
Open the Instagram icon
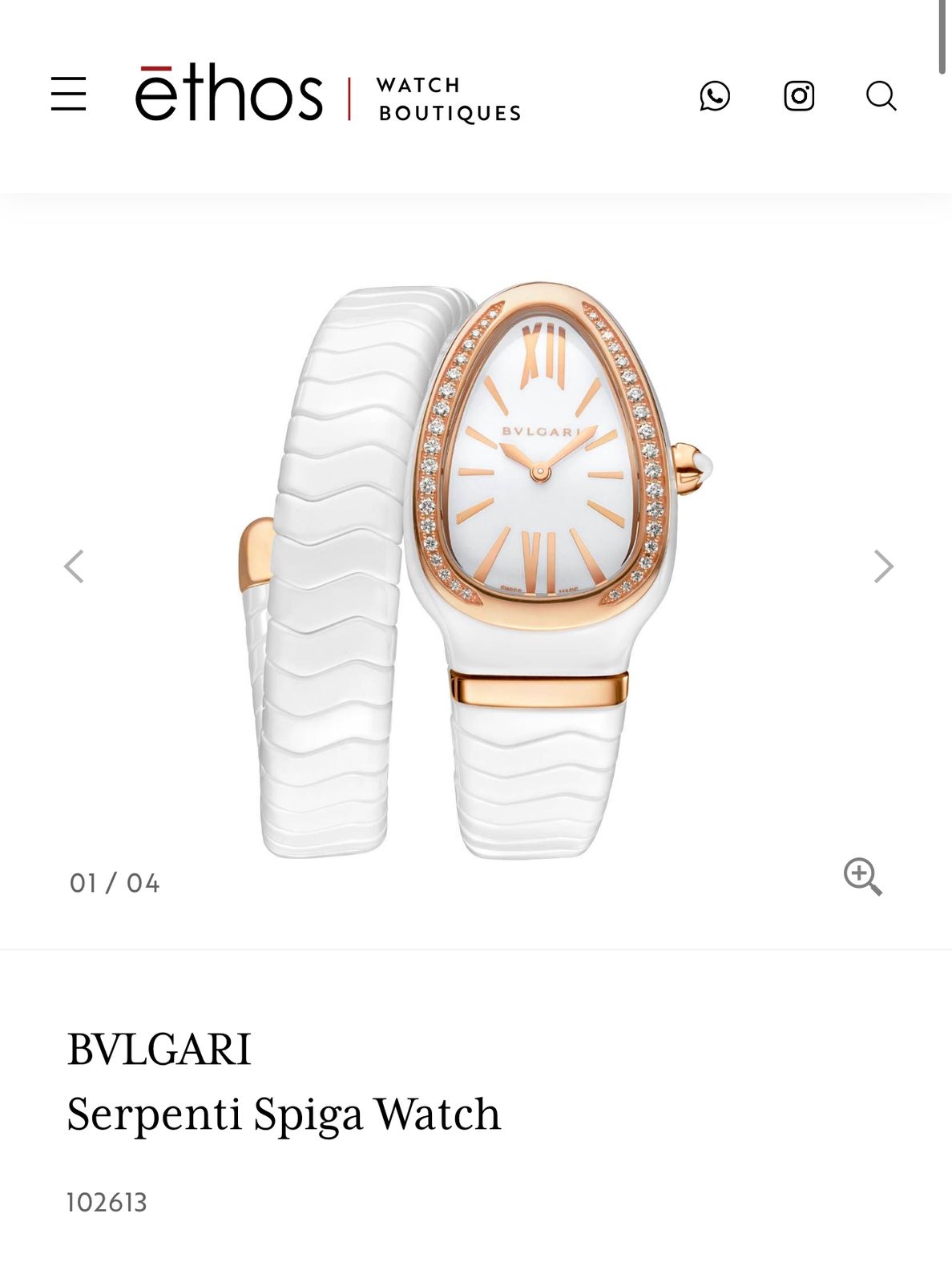point(799,96)
